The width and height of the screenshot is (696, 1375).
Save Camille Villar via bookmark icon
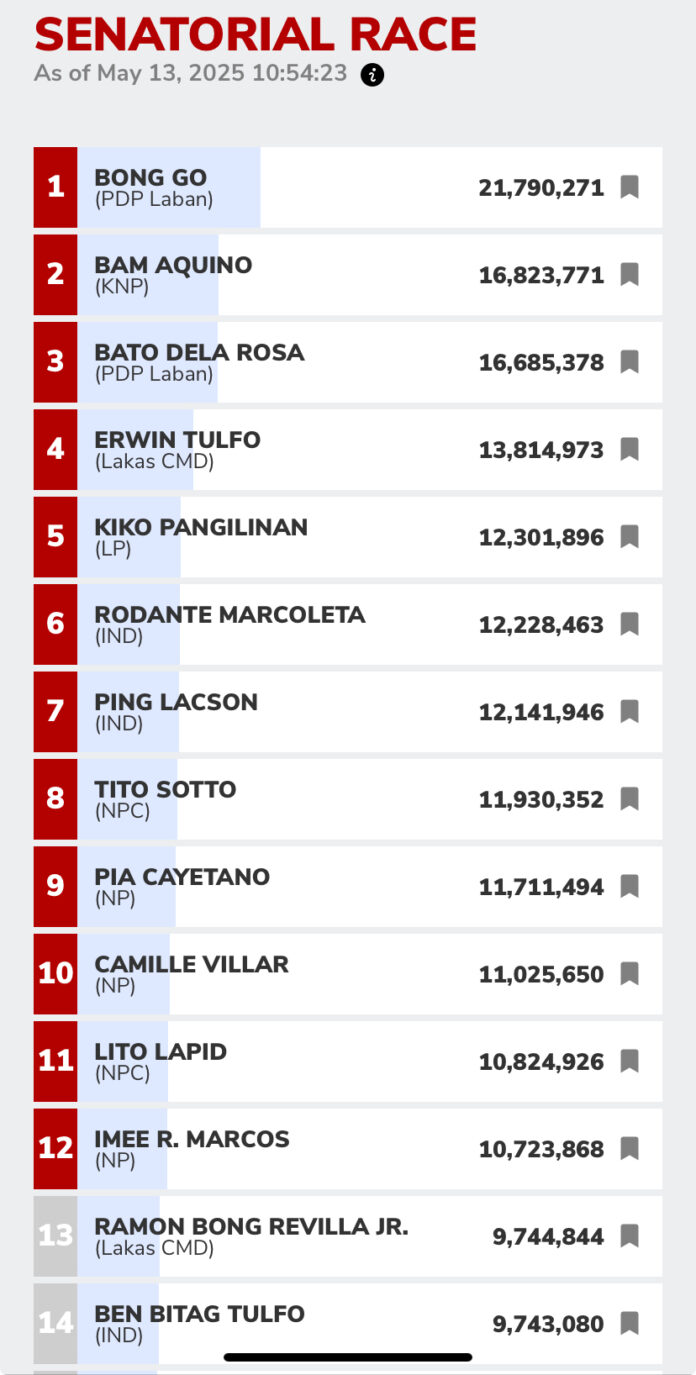pyautogui.click(x=629, y=973)
